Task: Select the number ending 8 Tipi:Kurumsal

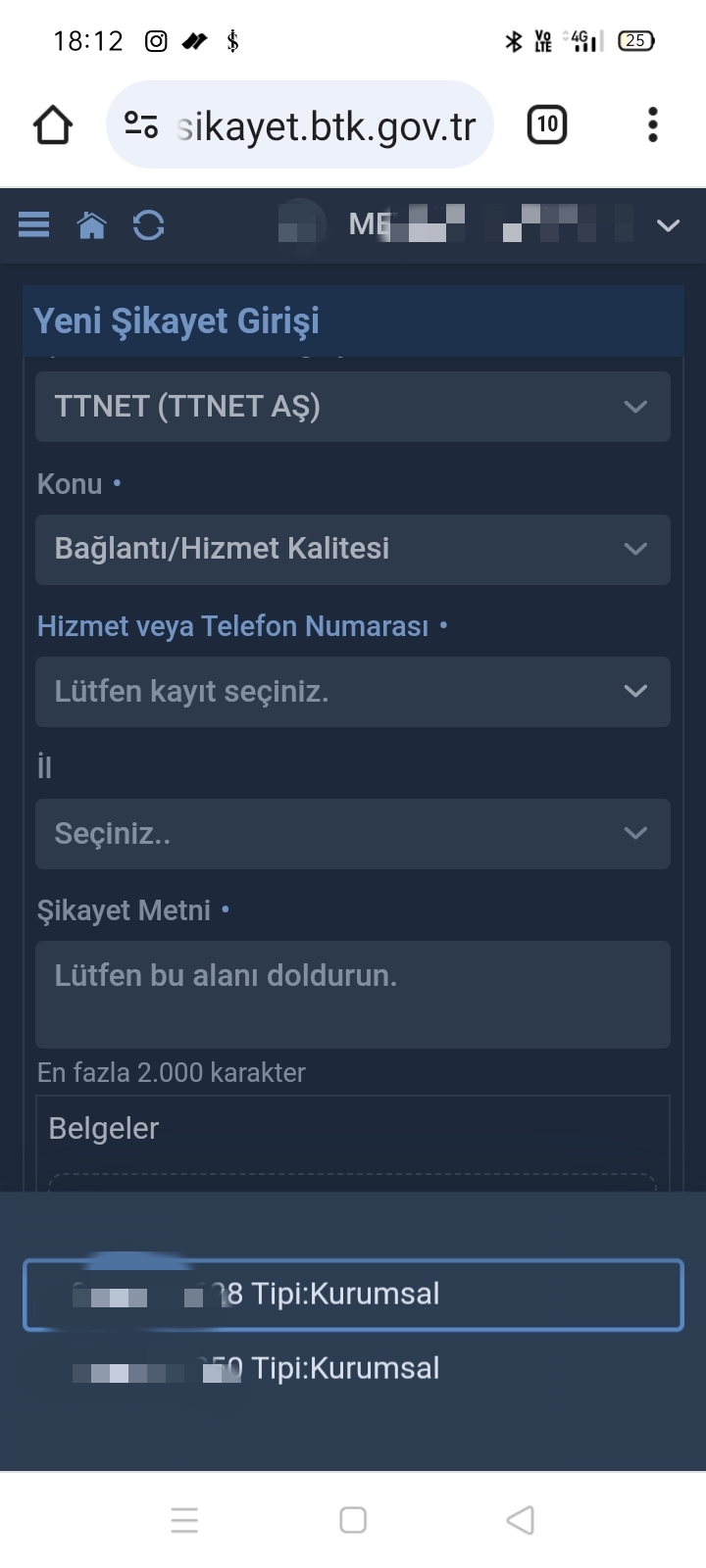Action: 353,1295
